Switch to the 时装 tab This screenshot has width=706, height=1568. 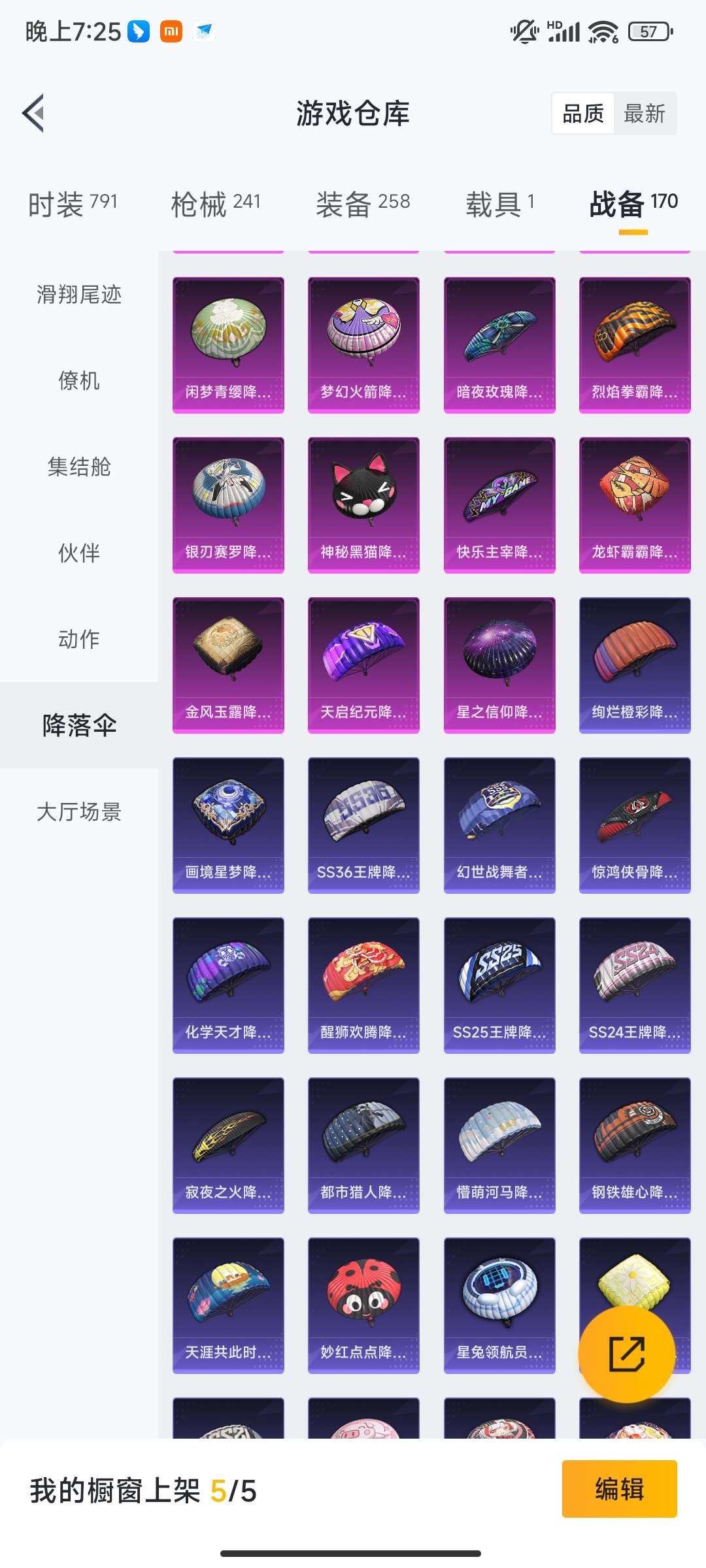(x=73, y=204)
